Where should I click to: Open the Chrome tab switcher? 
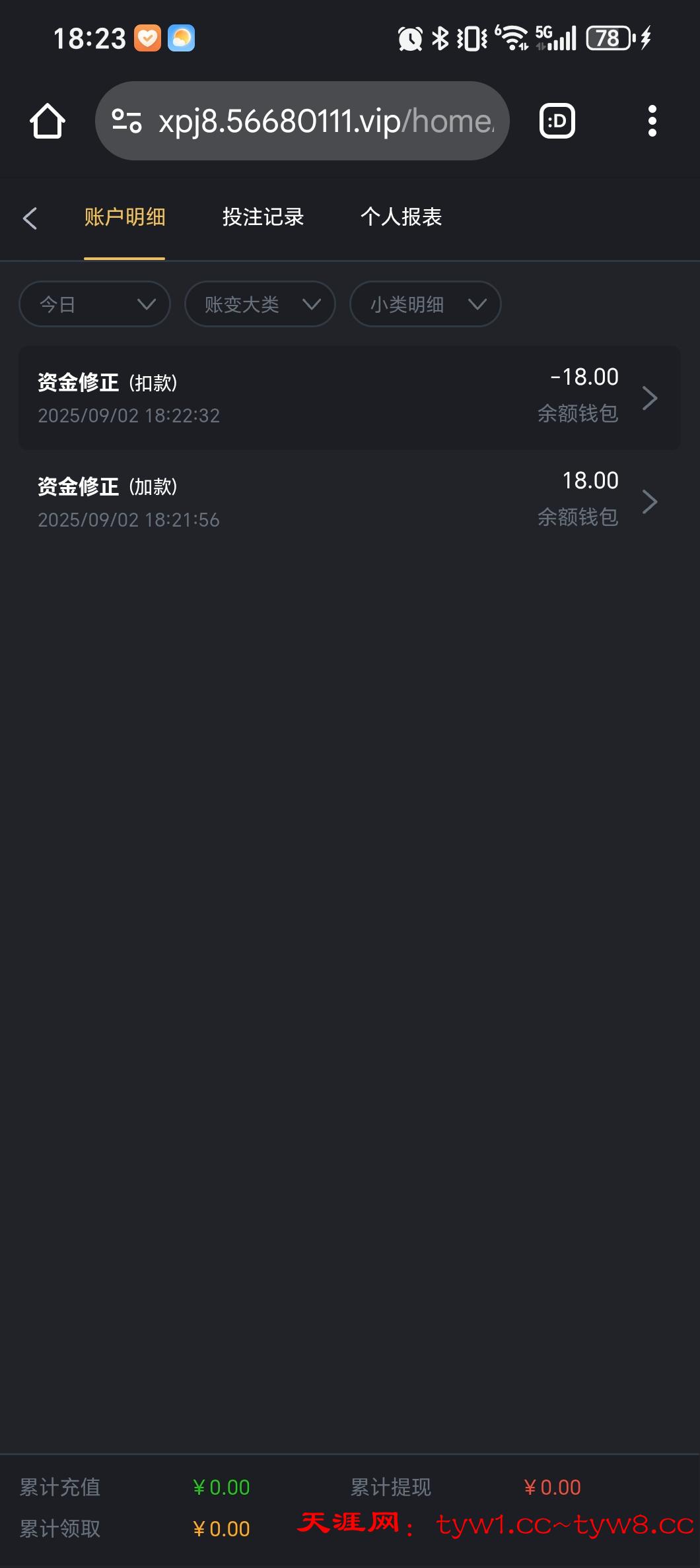[555, 120]
